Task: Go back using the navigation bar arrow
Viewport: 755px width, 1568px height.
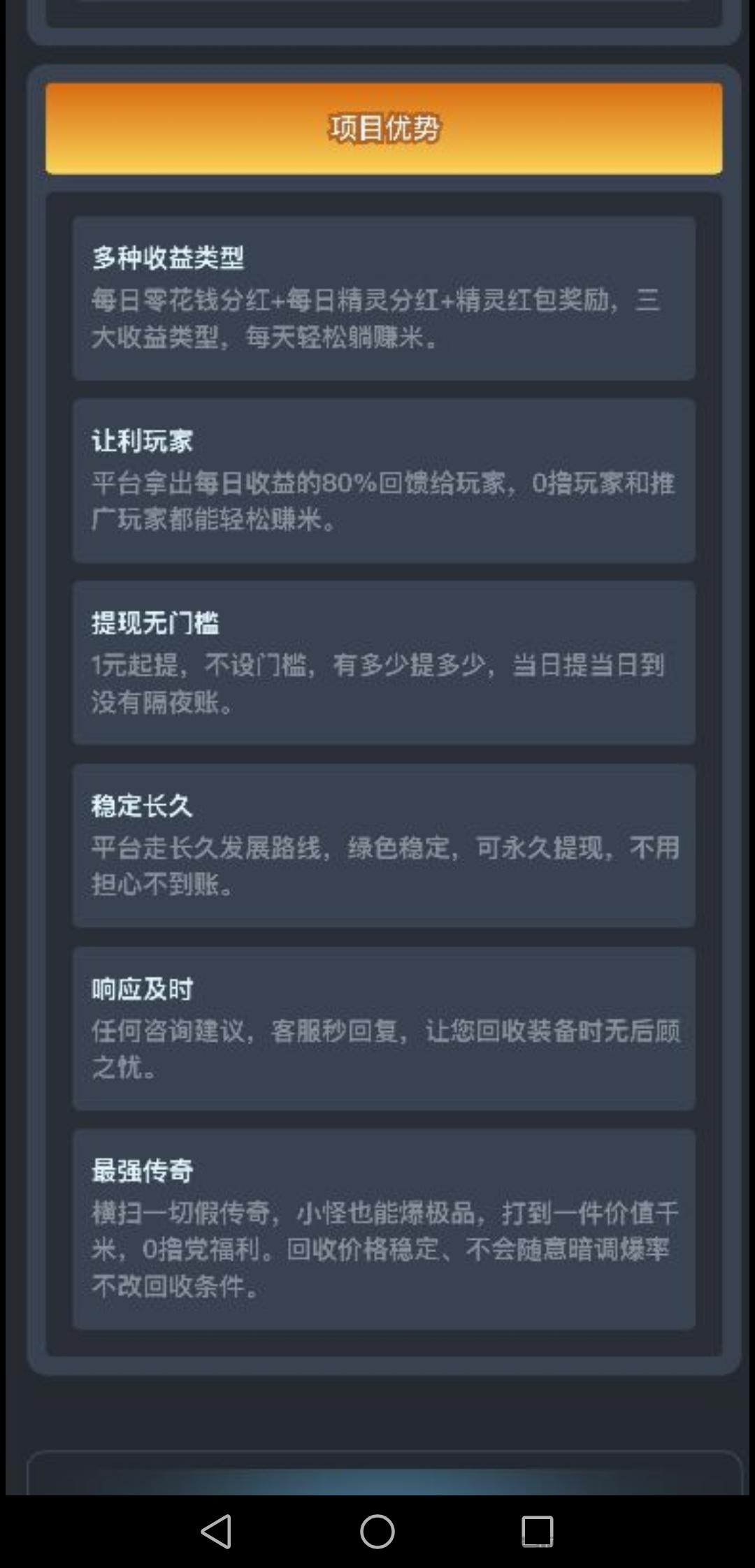Action: click(216, 1532)
